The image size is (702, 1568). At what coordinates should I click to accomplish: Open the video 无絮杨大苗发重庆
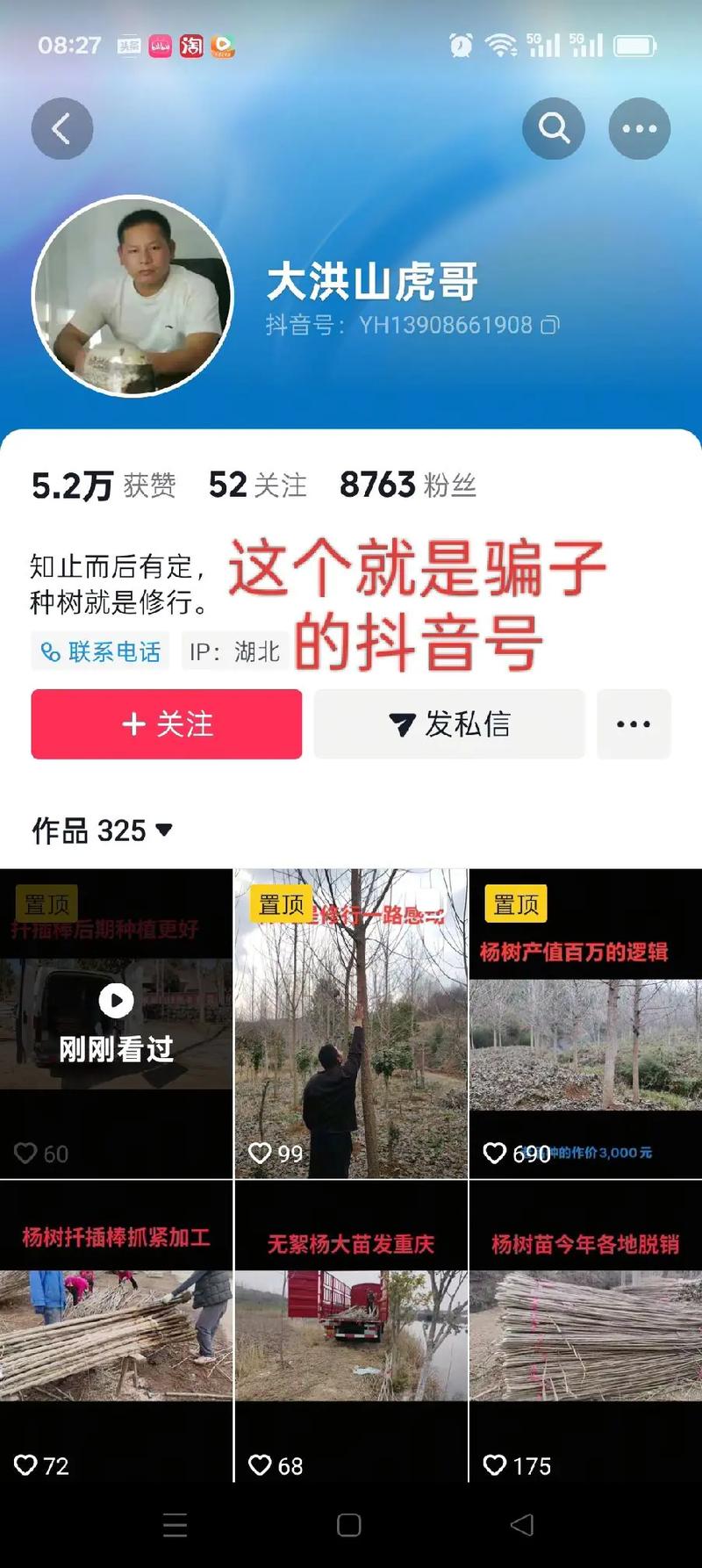tap(351, 1332)
